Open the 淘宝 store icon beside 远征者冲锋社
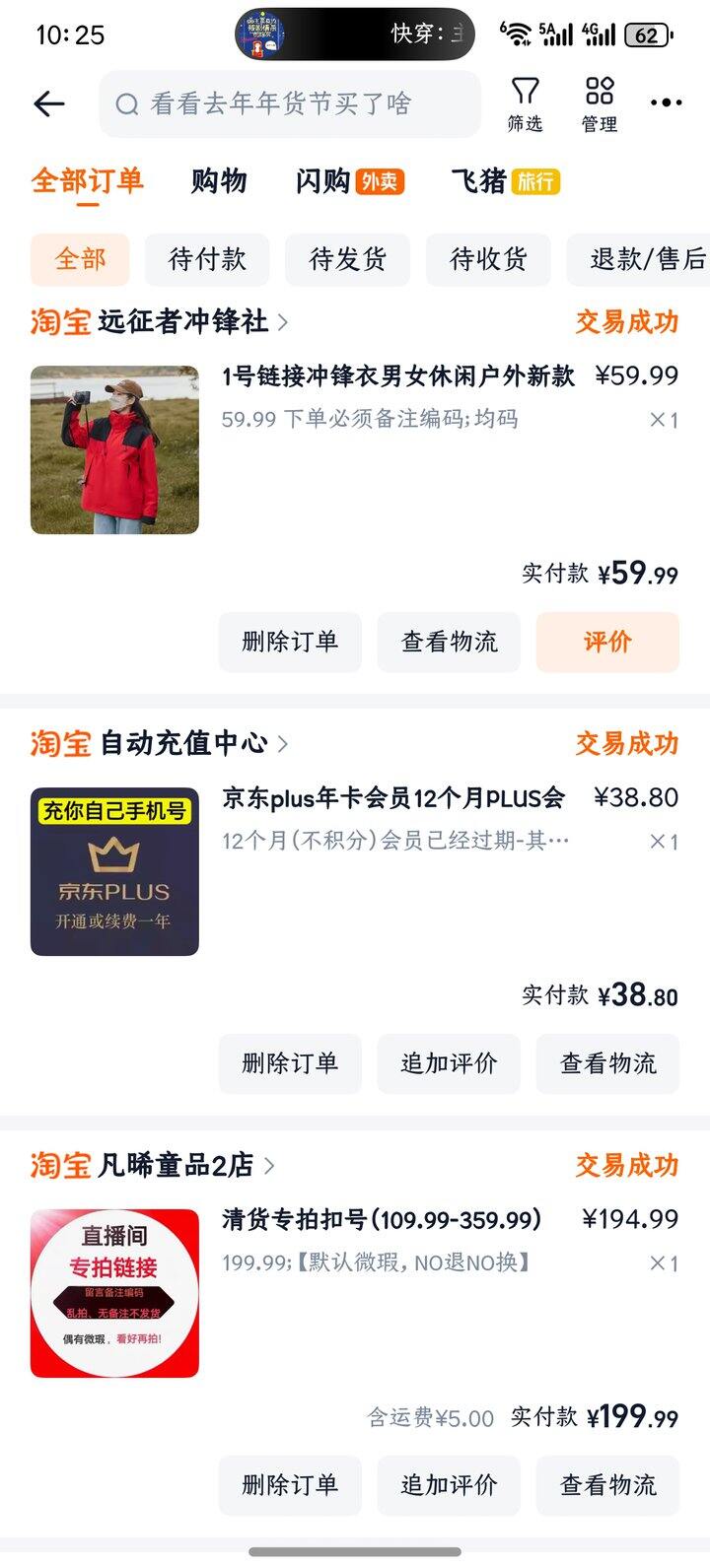This screenshot has height=1568, width=710. tap(55, 320)
